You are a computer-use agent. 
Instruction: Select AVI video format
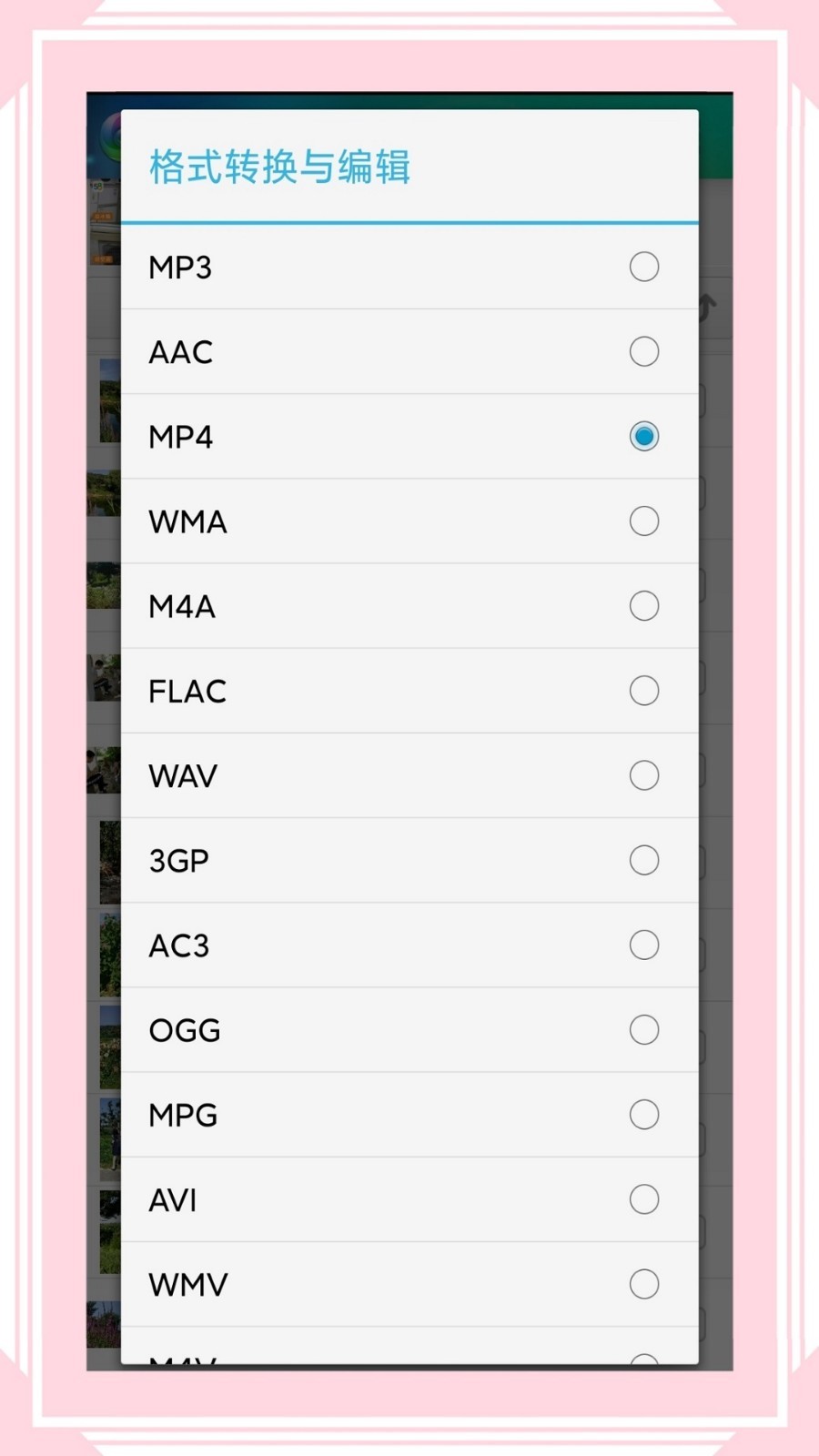click(x=644, y=1199)
